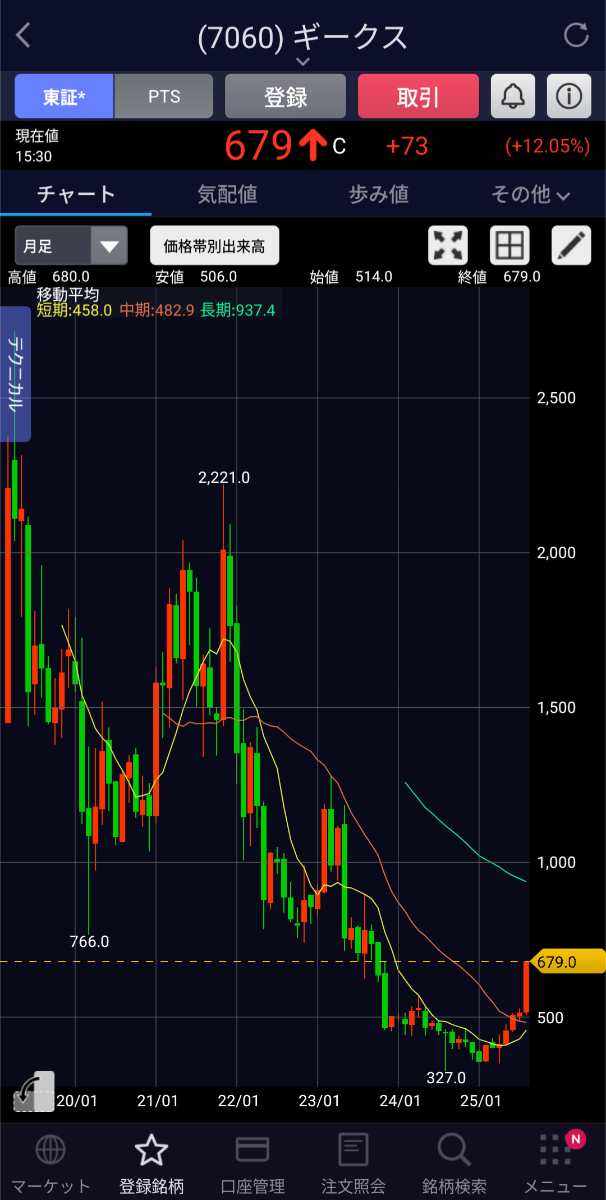Open the 月足 chart period dropdown

pyautogui.click(x=70, y=245)
